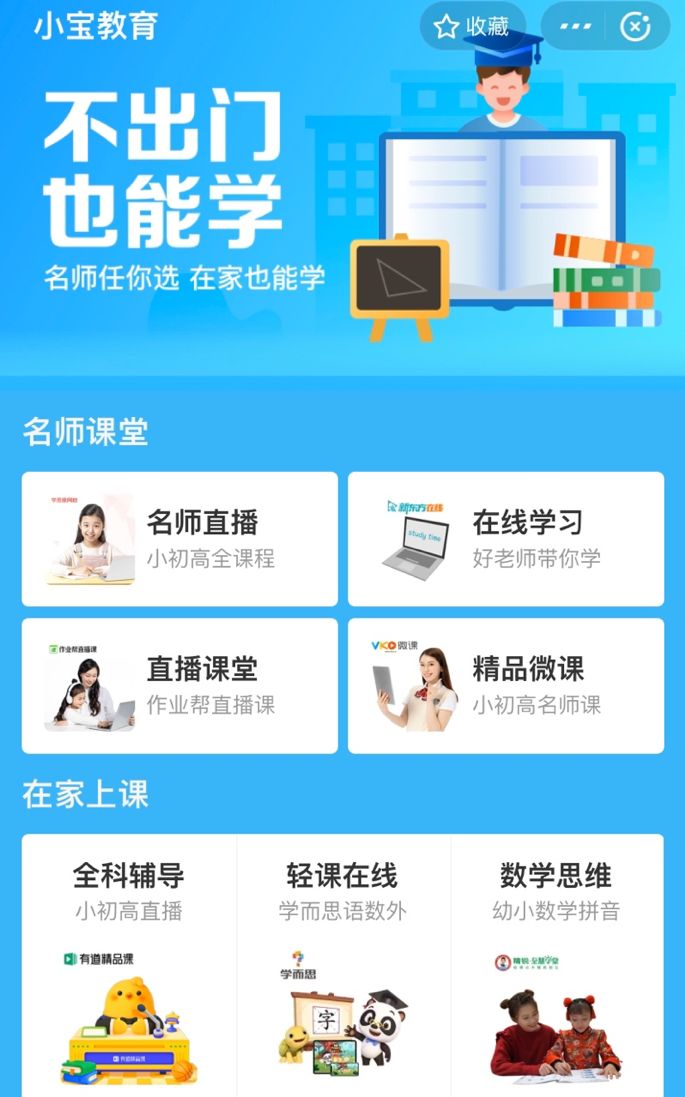Select the 直播课堂 作业帮 card

point(179,685)
